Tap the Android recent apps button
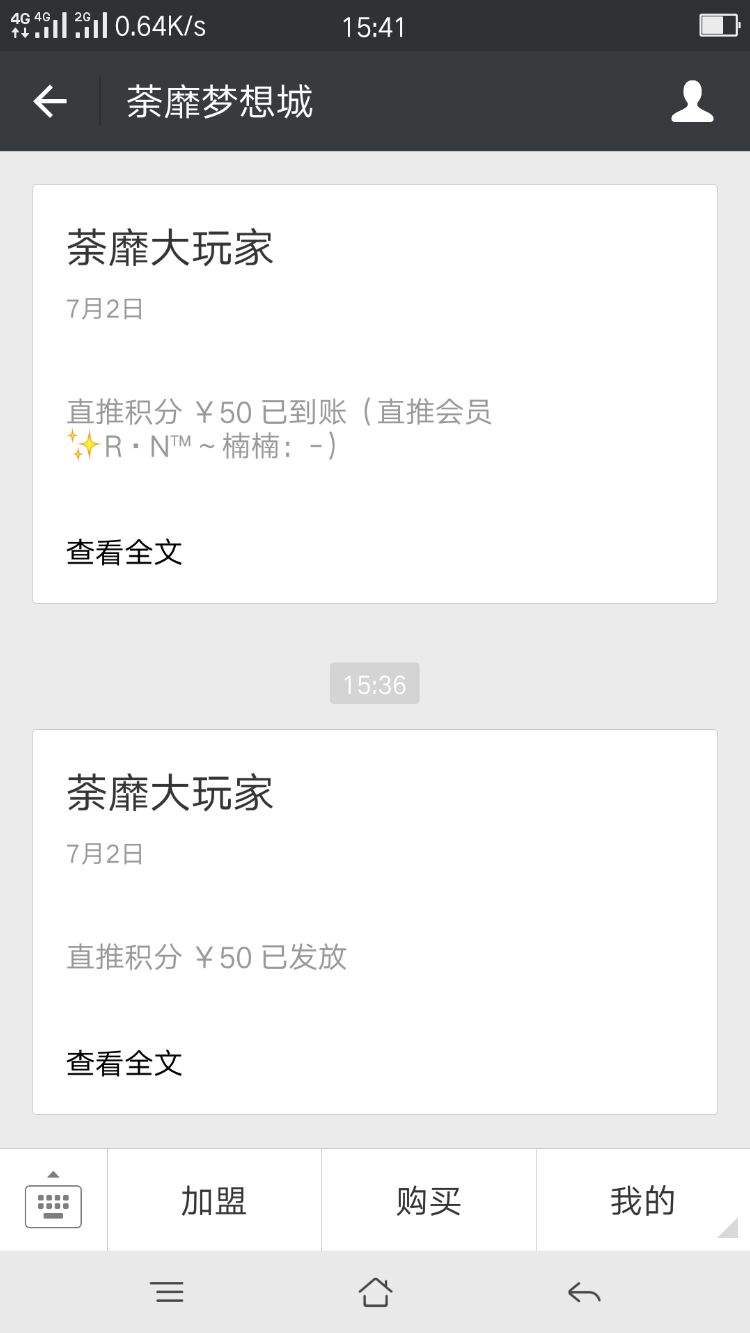 pos(168,1291)
